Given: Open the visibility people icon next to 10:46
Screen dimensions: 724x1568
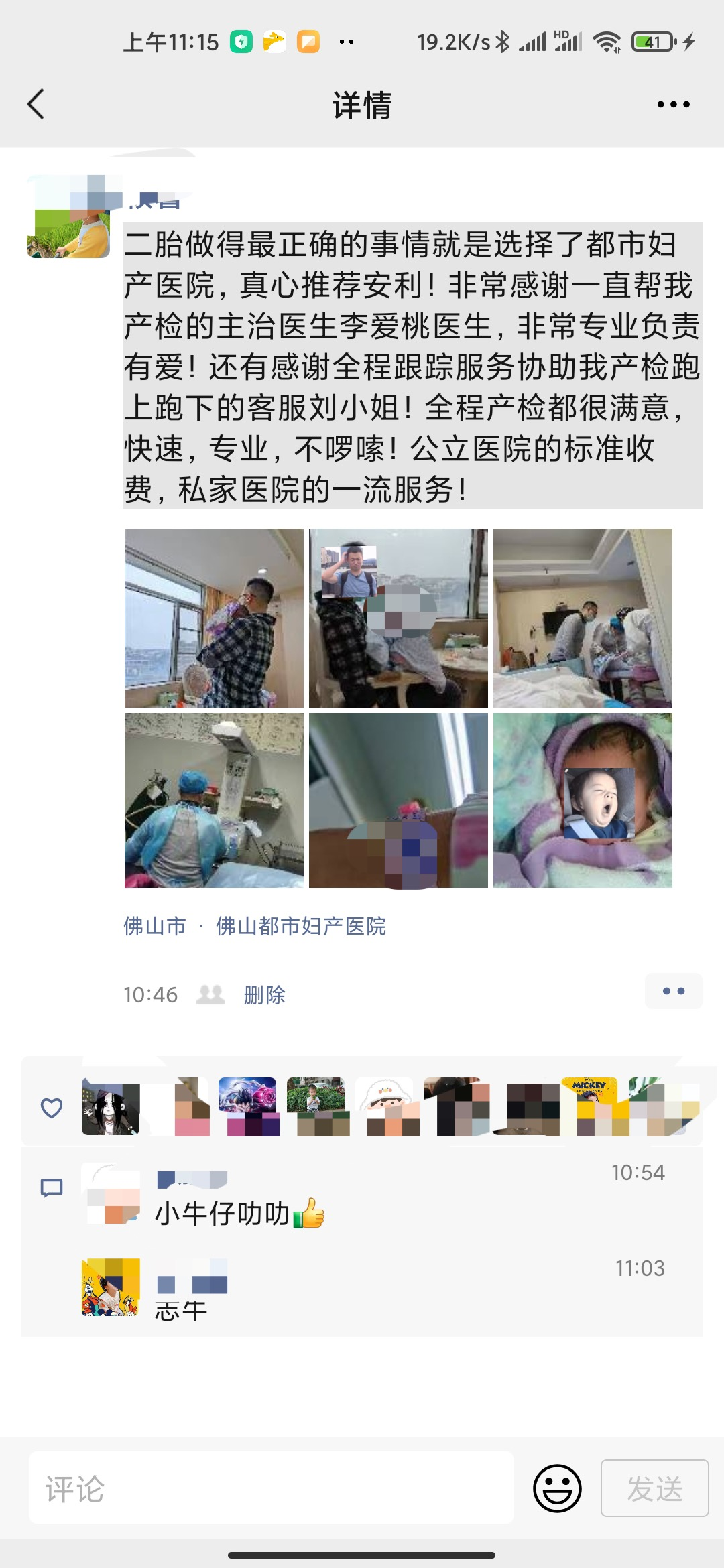Looking at the screenshot, I should [210, 994].
